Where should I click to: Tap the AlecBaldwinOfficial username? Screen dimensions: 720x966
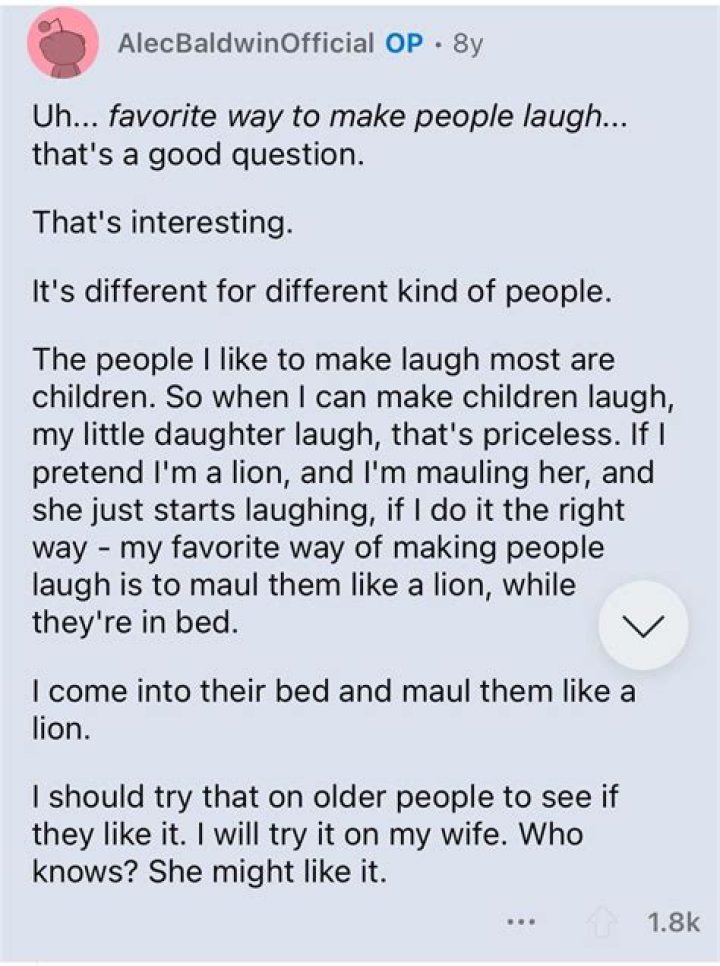246,44
